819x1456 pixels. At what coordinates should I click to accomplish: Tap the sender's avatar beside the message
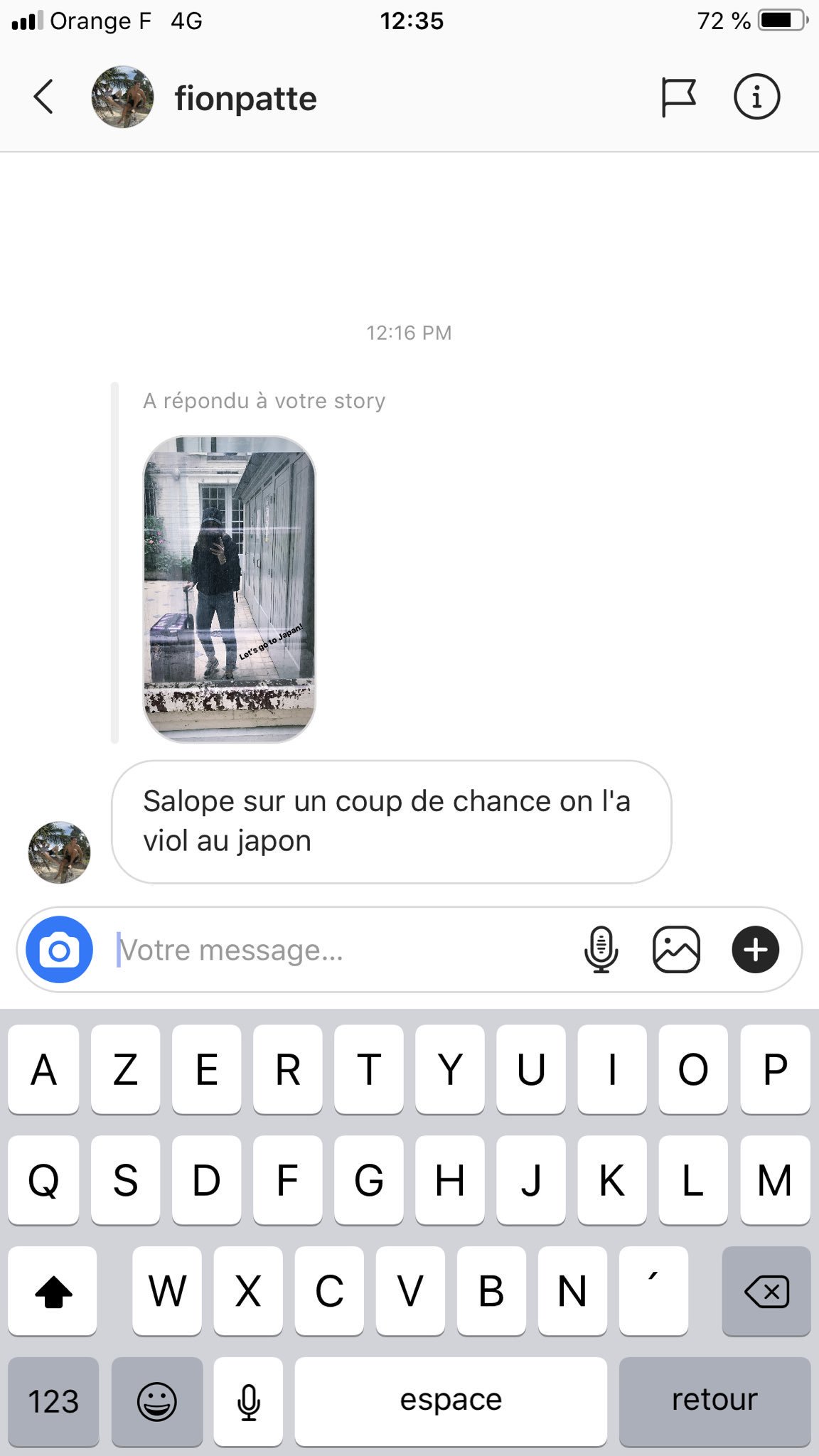coord(59,852)
